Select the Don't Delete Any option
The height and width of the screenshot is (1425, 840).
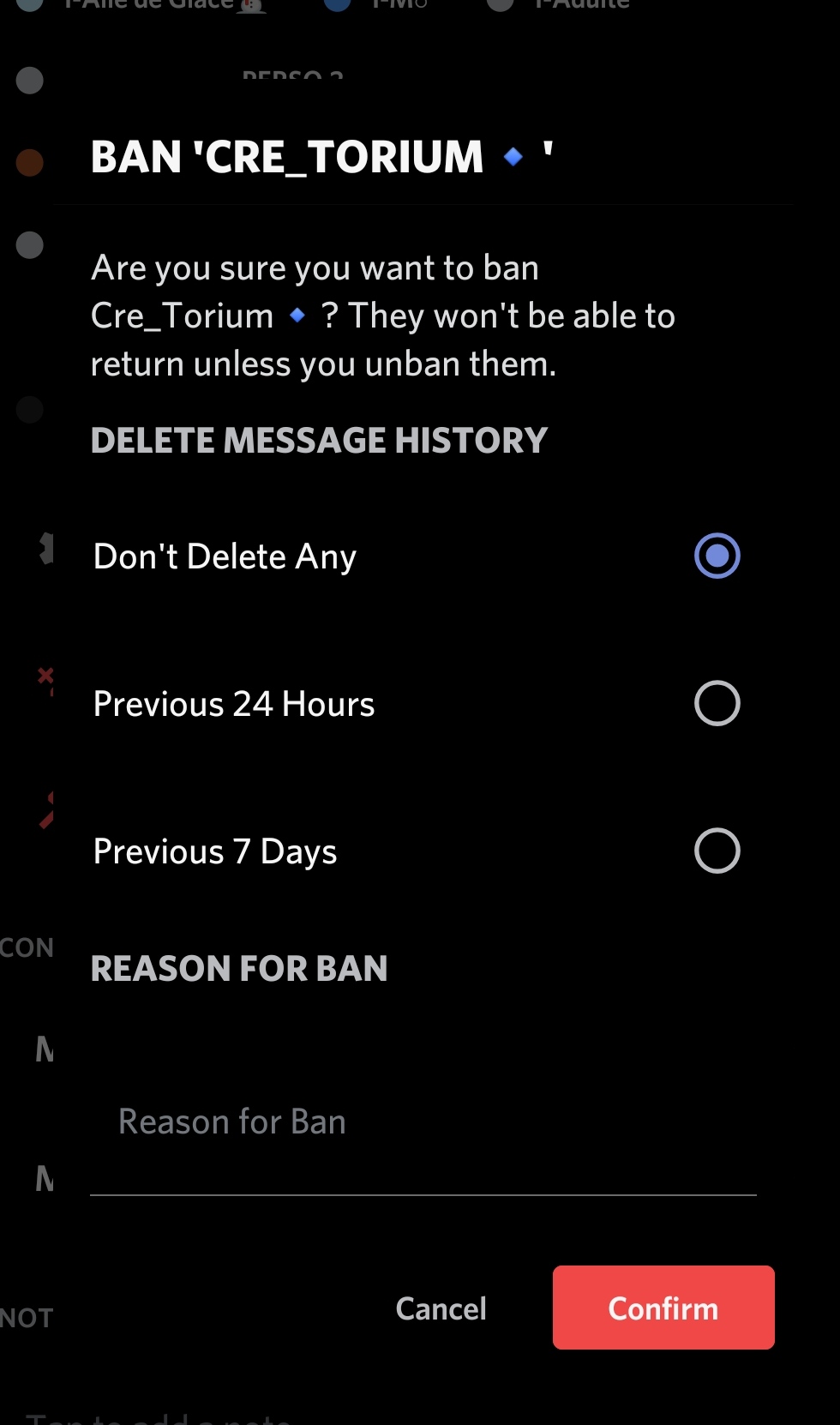(717, 556)
